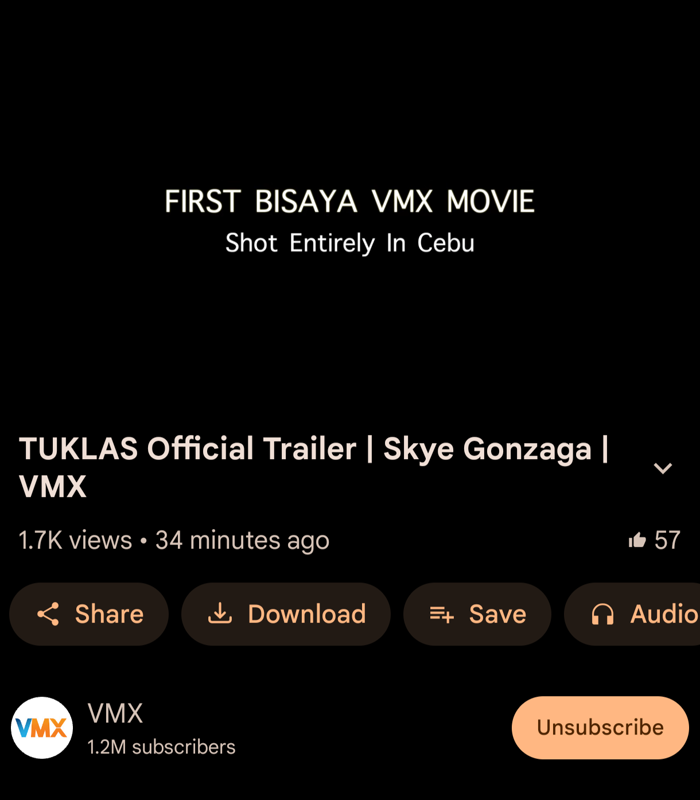
Task: Download the TUKLAS trailer
Action: 286,614
